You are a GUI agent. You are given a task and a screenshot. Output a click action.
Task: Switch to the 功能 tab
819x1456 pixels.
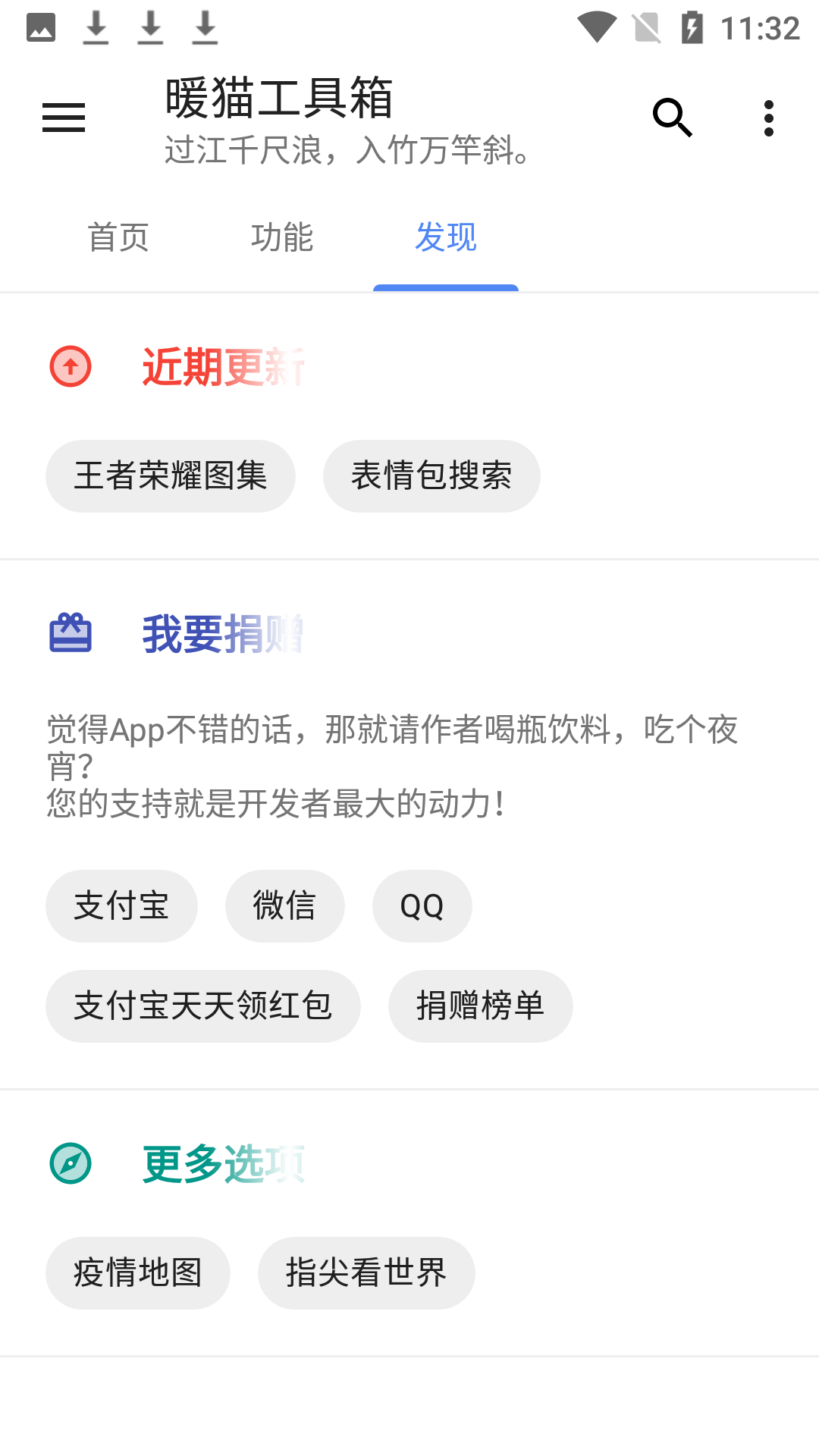click(282, 237)
